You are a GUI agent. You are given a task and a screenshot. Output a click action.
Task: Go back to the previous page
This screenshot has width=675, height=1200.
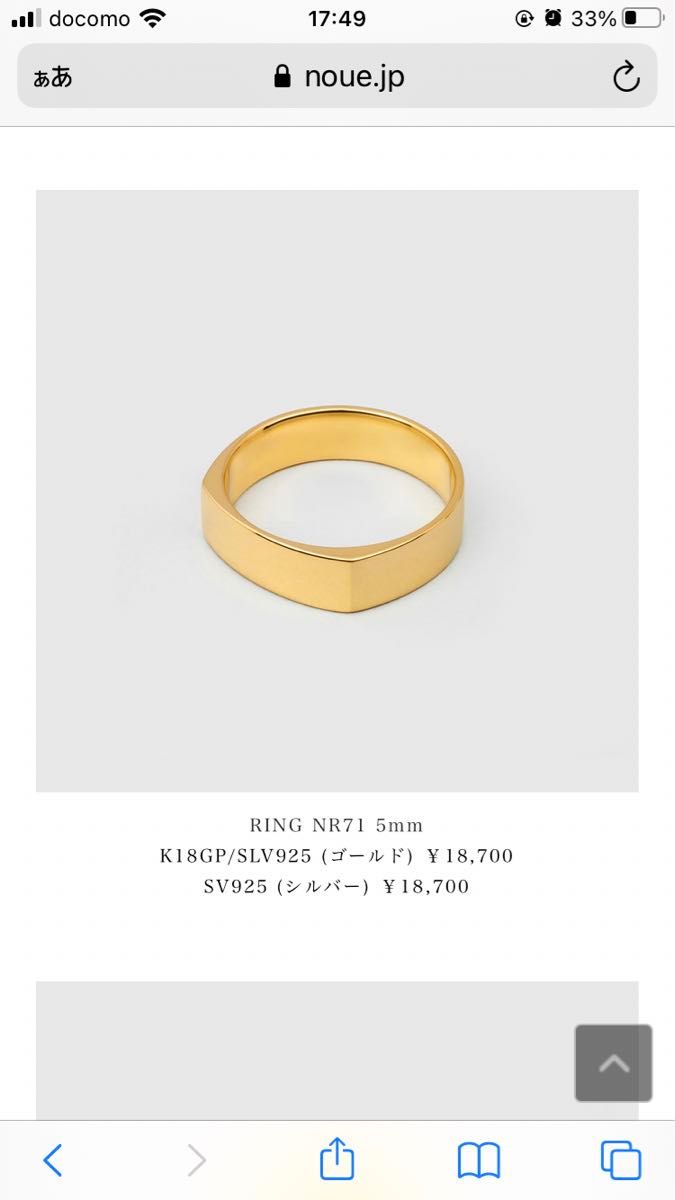point(53,1160)
